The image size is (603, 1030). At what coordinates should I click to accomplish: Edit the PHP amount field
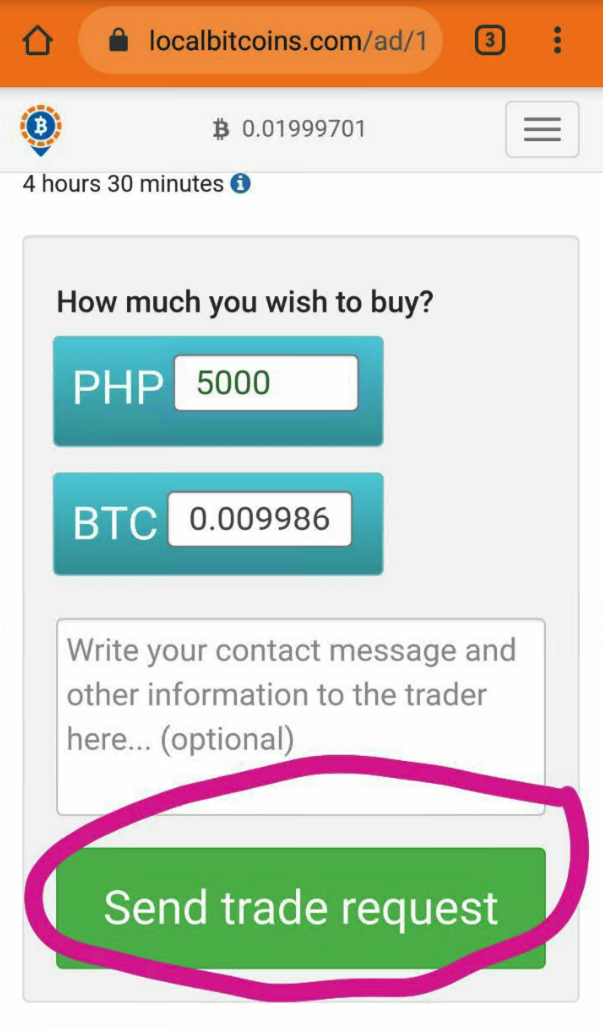266,383
